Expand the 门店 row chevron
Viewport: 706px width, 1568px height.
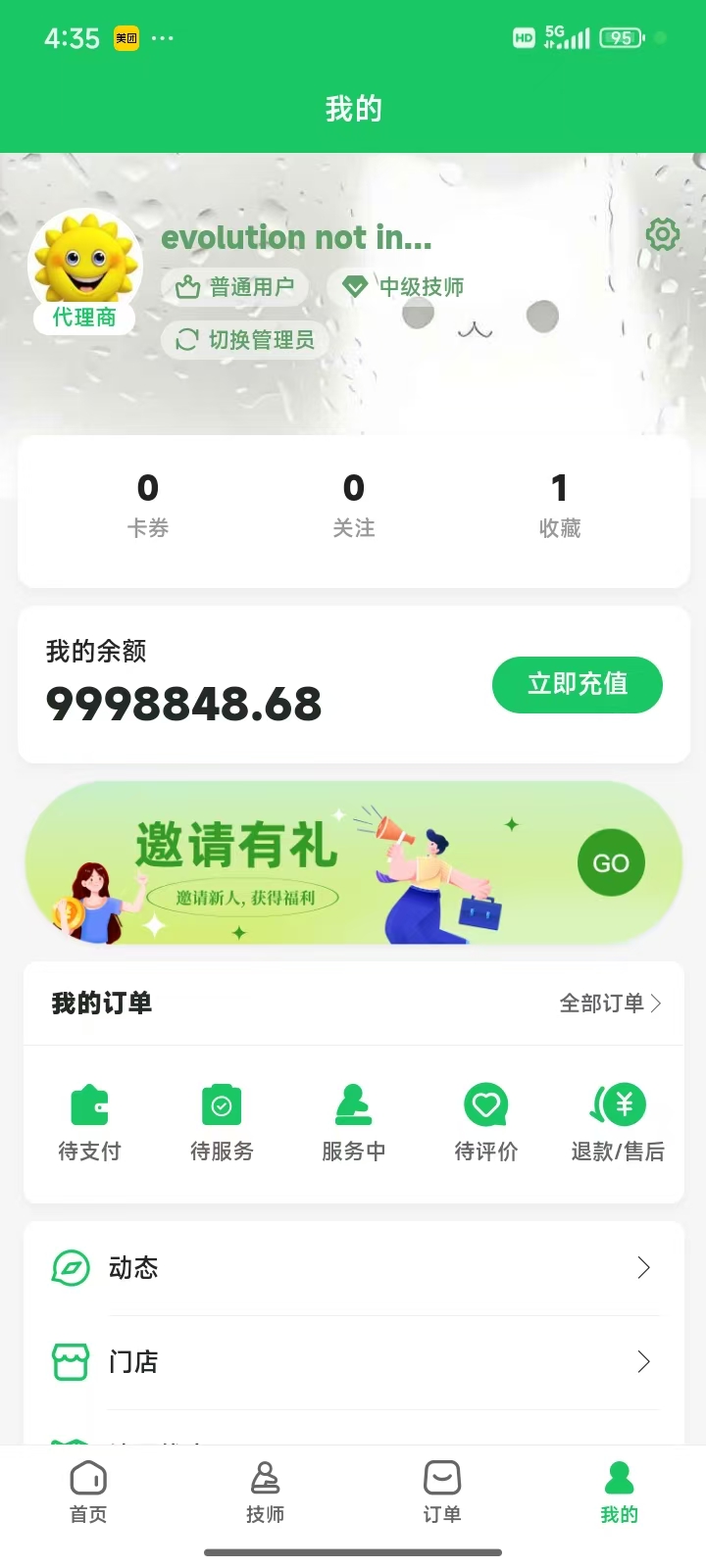(x=644, y=1361)
